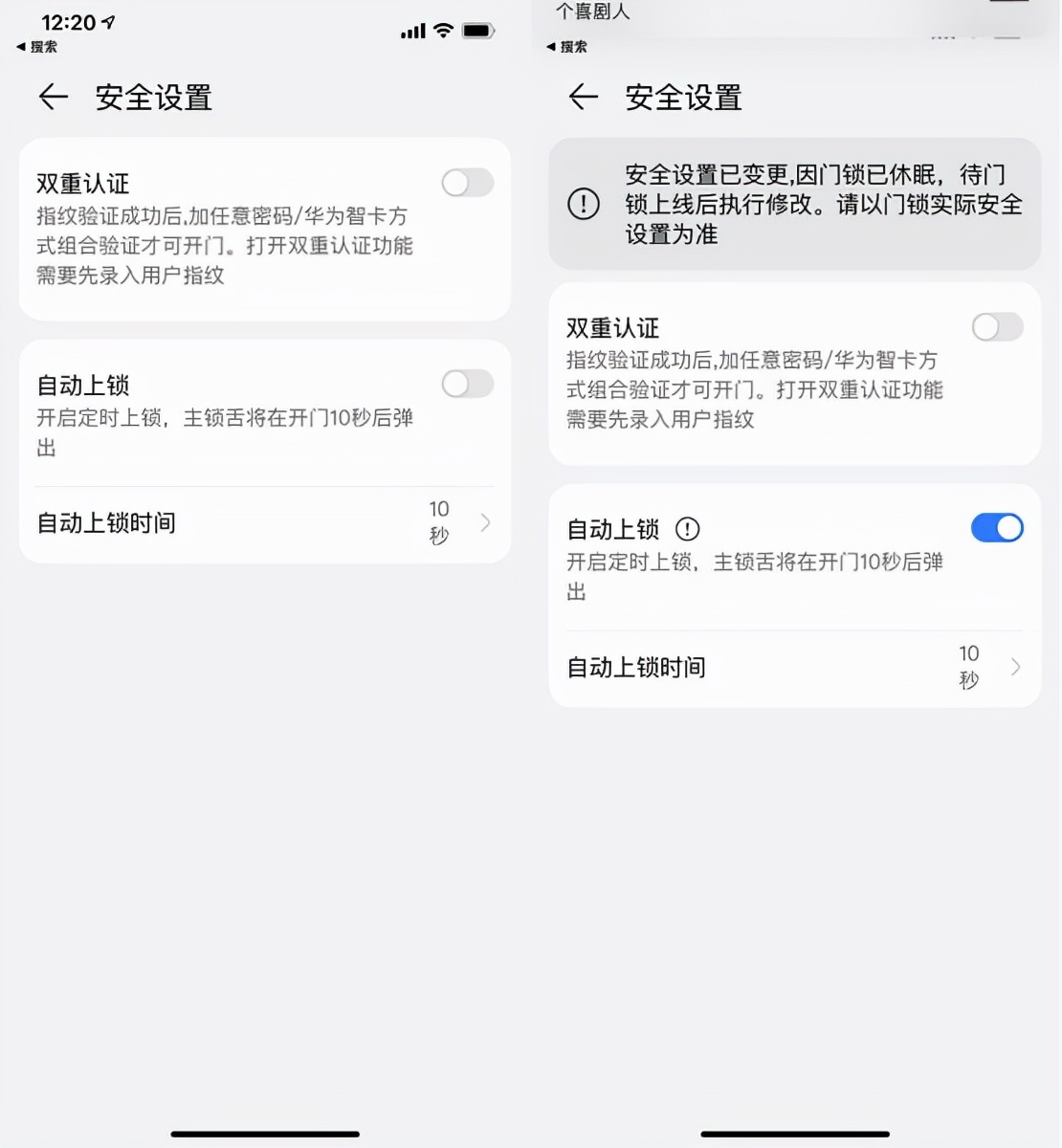Tap the settings-changed warning banner

click(794, 204)
